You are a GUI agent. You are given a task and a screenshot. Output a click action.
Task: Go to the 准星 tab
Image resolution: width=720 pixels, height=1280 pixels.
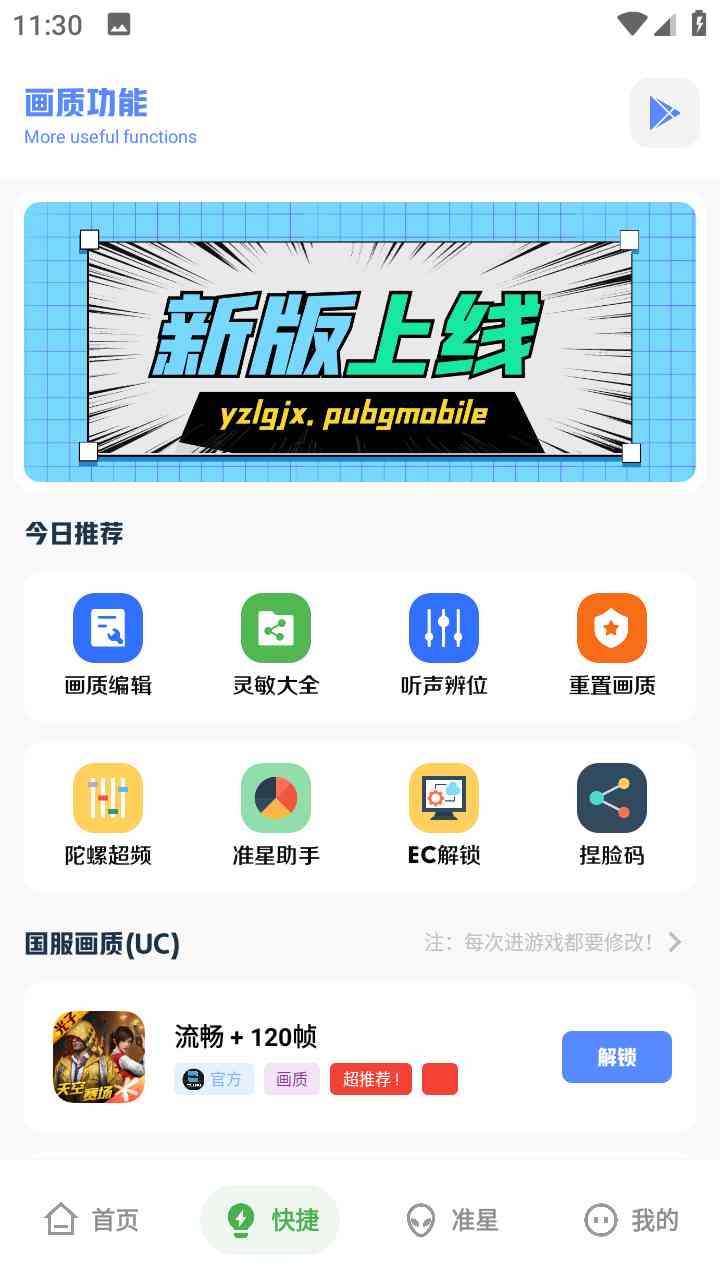pos(452,1220)
